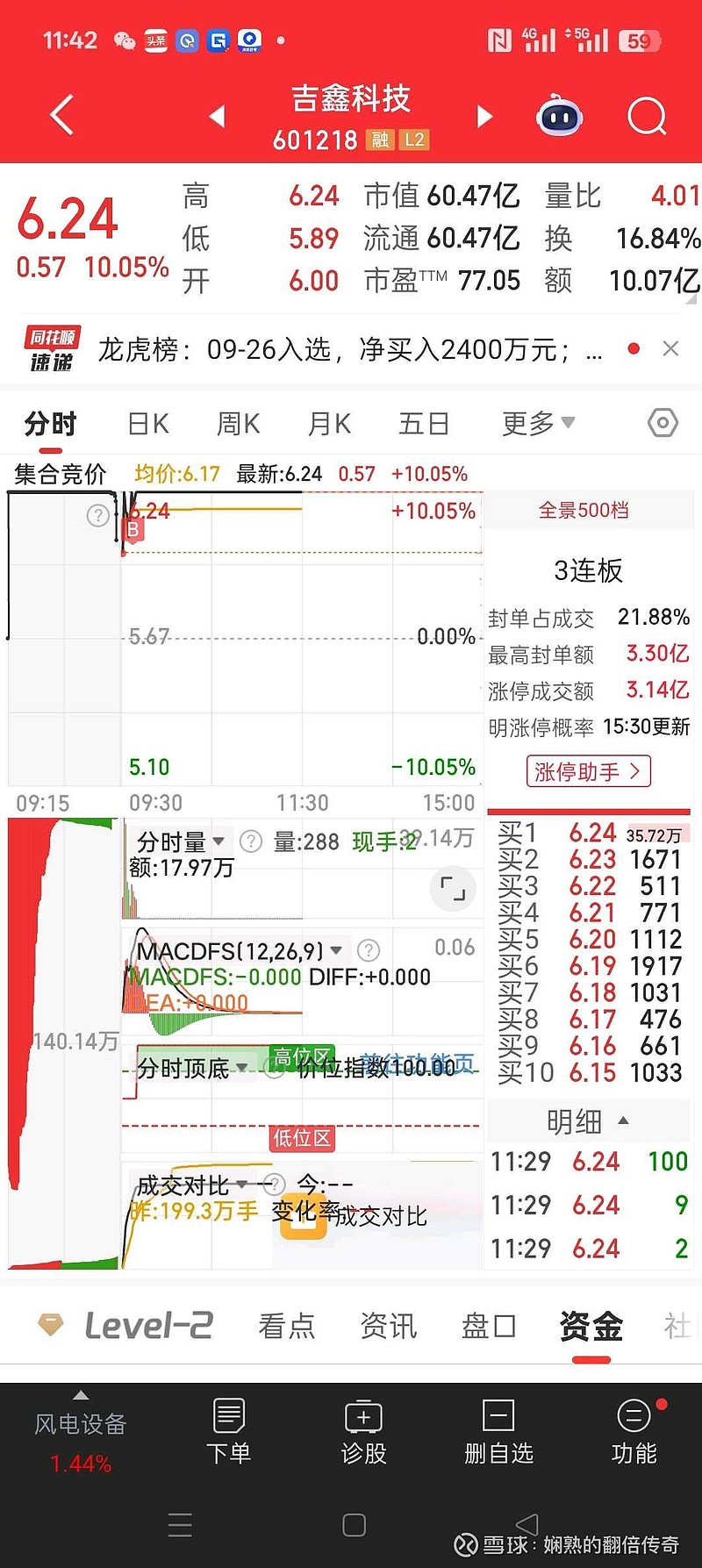Screen dimensions: 702x1568
Task: Open chart settings hexagon icon
Action: [663, 424]
